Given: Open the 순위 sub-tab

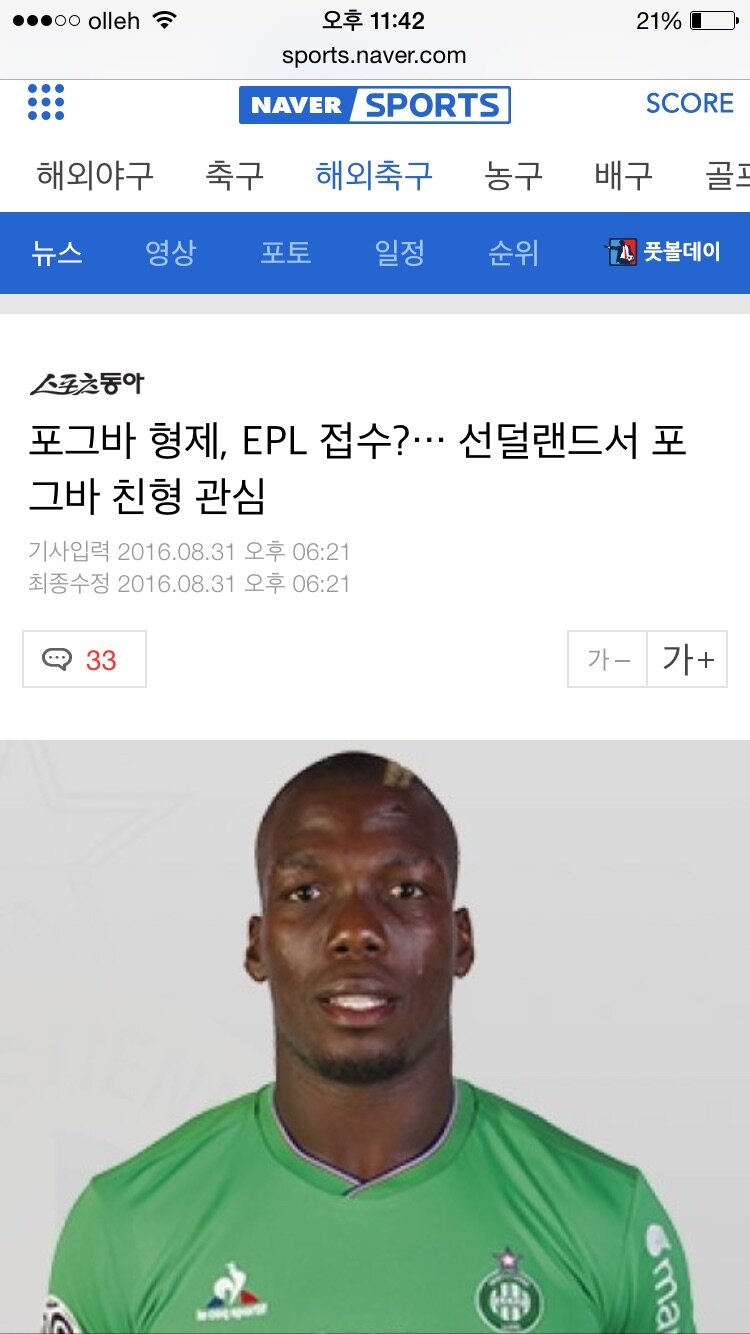Looking at the screenshot, I should [x=514, y=252].
